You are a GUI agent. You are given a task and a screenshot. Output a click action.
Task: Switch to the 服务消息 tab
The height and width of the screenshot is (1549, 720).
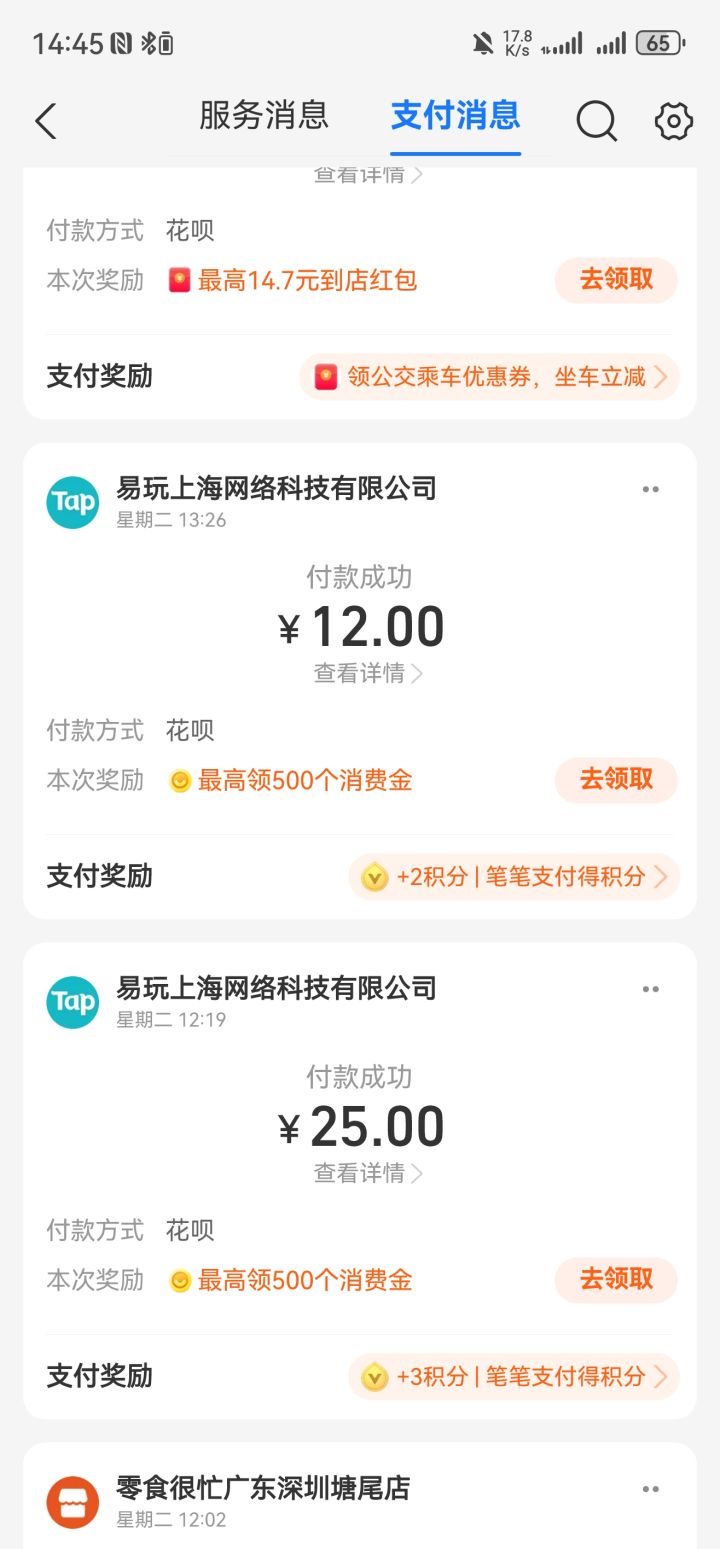click(267, 117)
